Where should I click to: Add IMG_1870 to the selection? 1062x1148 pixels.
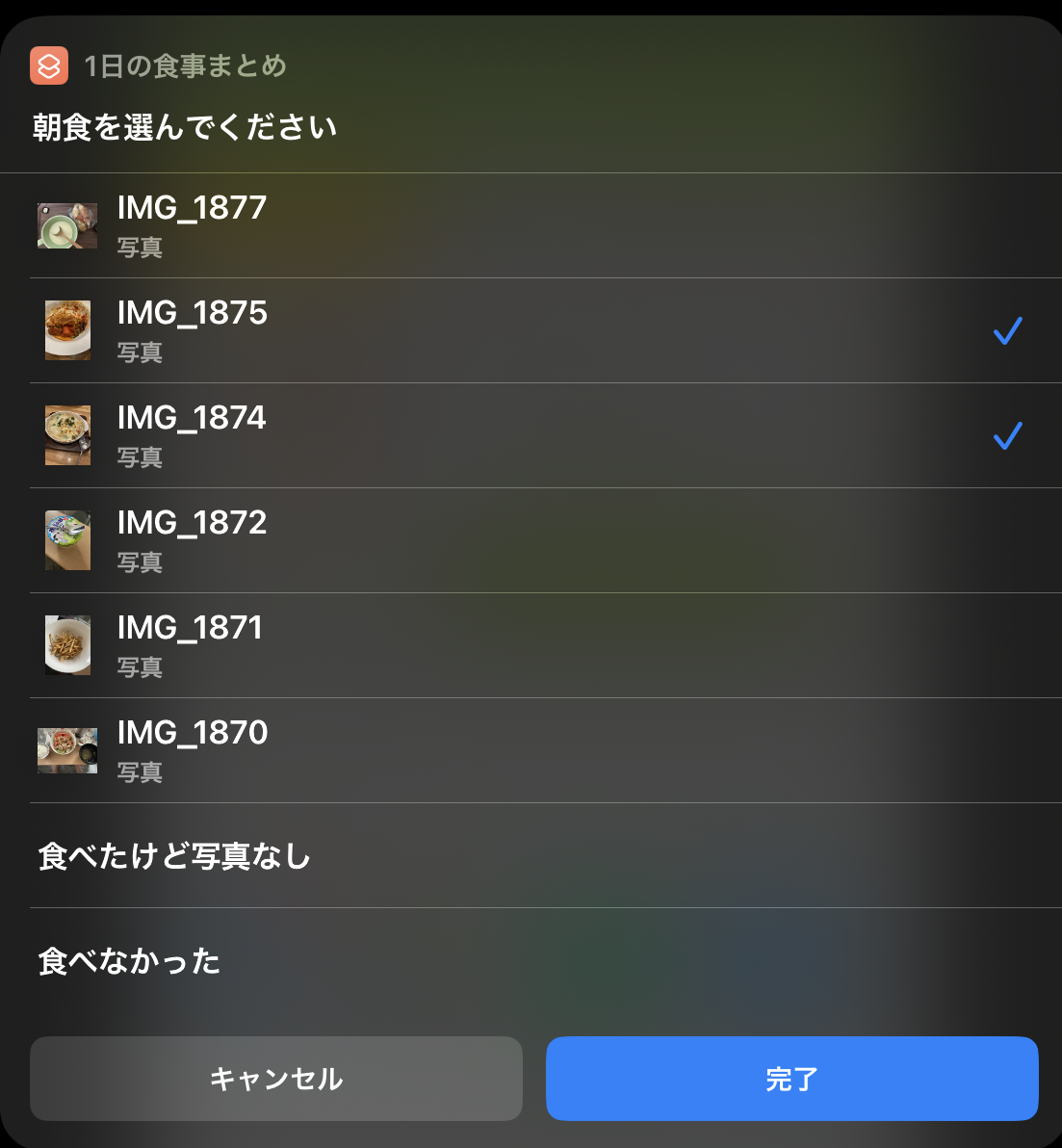pyautogui.click(x=193, y=750)
